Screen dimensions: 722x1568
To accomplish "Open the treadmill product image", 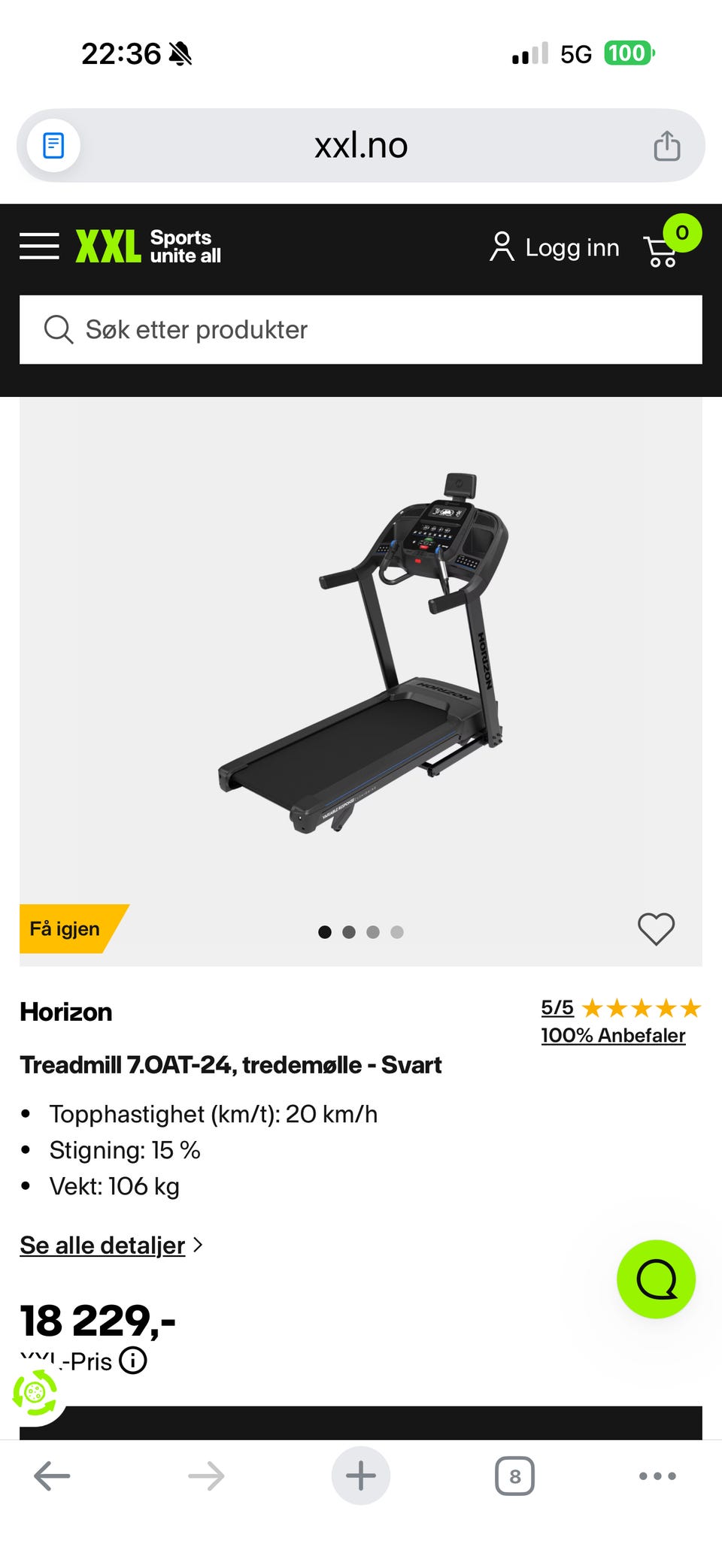I will [x=361, y=654].
